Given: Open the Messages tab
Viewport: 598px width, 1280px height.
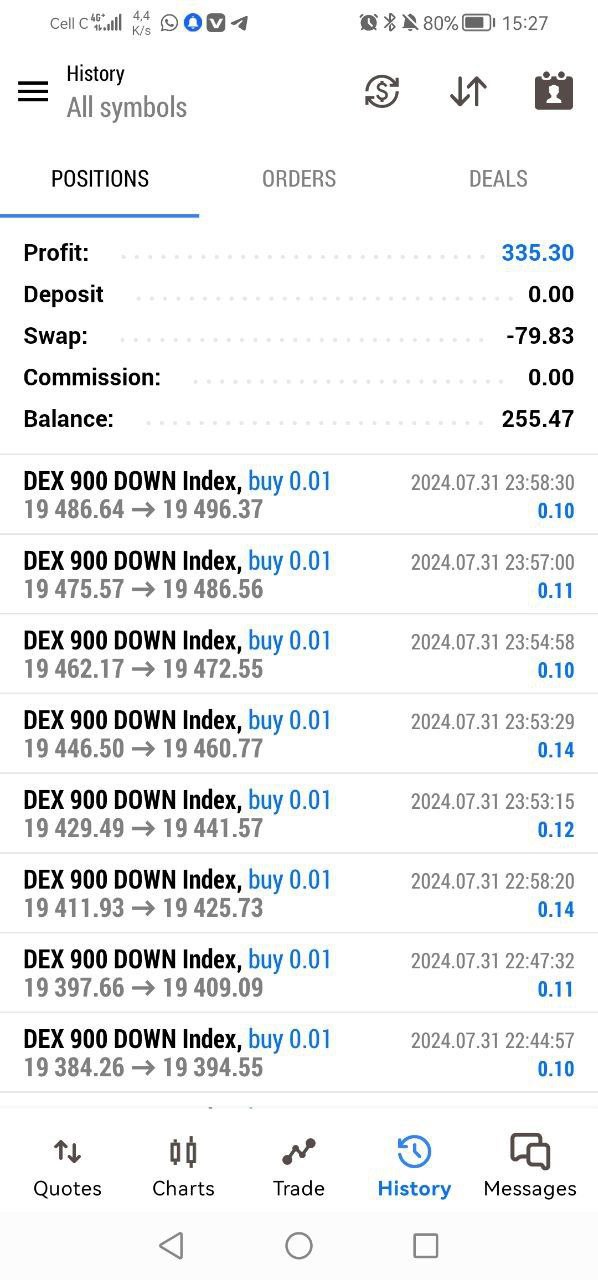Looking at the screenshot, I should (530, 1166).
